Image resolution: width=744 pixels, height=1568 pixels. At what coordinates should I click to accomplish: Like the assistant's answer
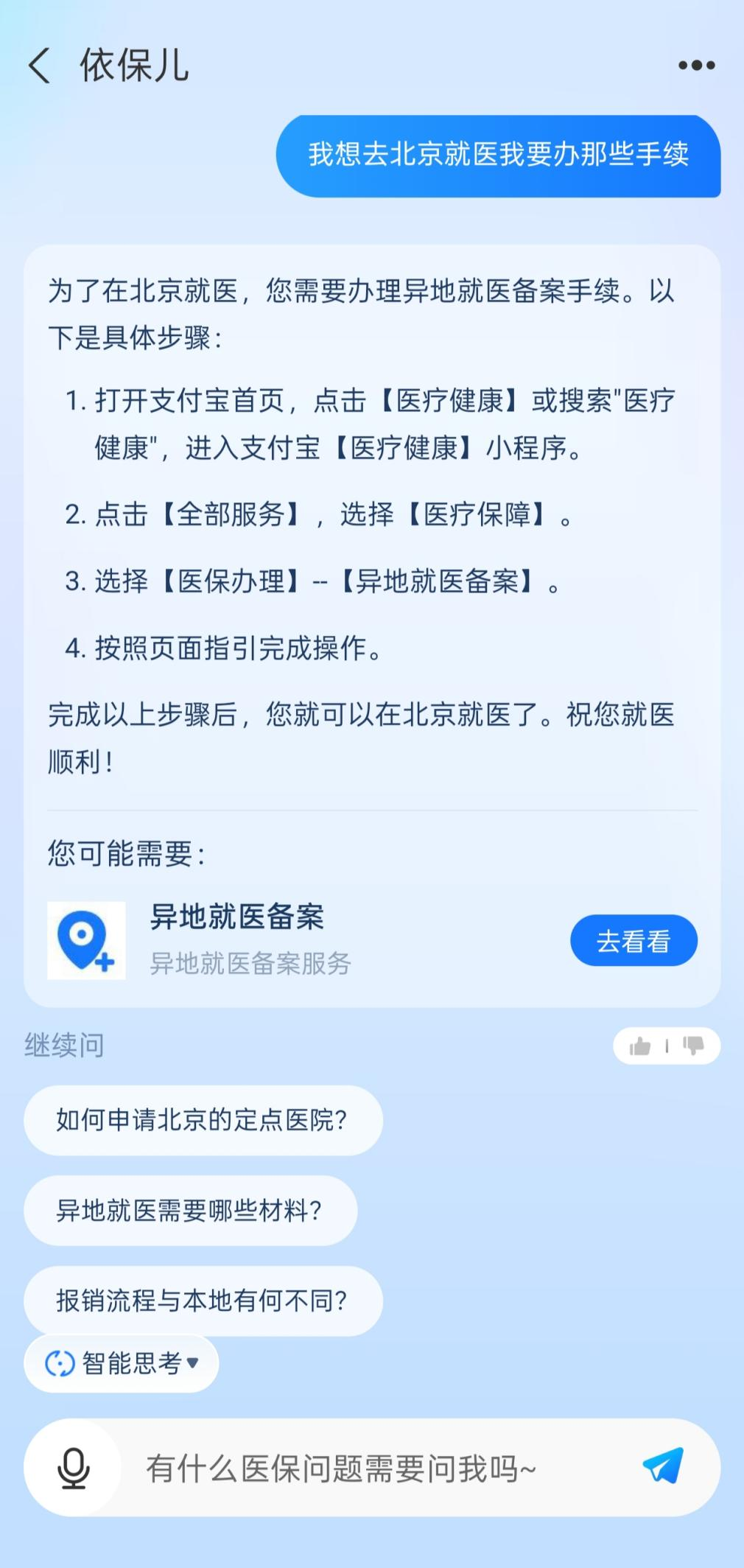pos(640,1046)
